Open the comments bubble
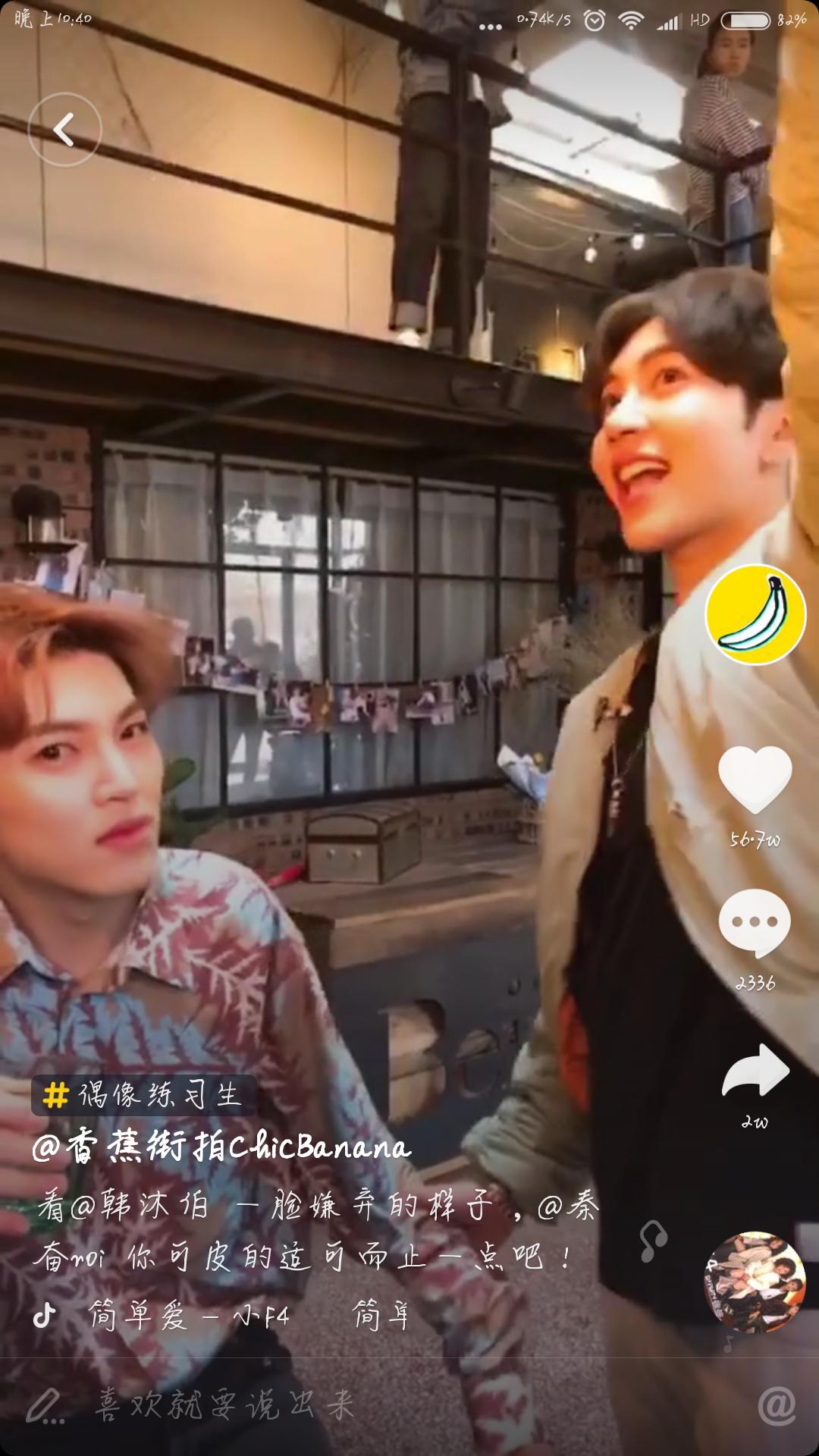This screenshot has height=1456, width=819. tap(755, 923)
